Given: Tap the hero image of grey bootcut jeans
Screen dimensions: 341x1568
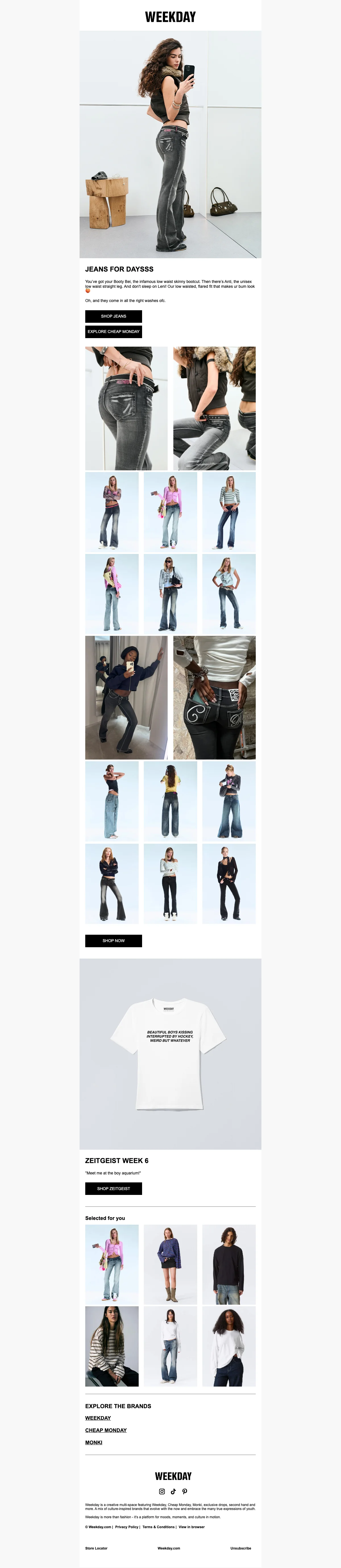Looking at the screenshot, I should 170,144.
